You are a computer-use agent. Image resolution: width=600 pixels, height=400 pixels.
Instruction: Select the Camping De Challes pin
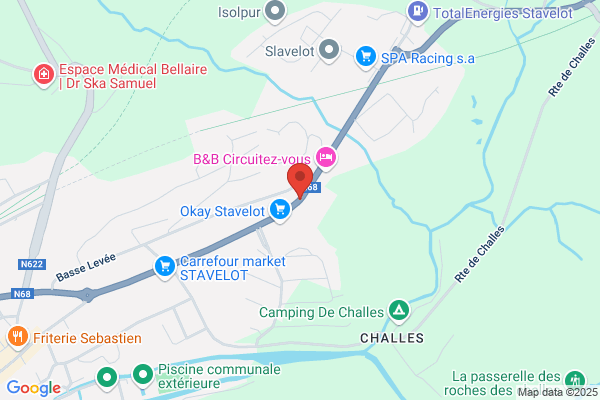coord(399,311)
